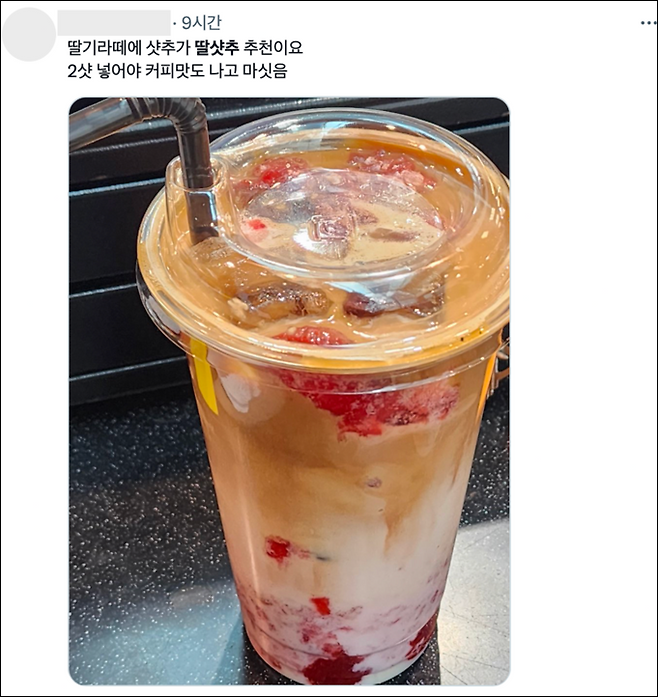
Task: Open the author's profile avatar
Action: [29, 34]
